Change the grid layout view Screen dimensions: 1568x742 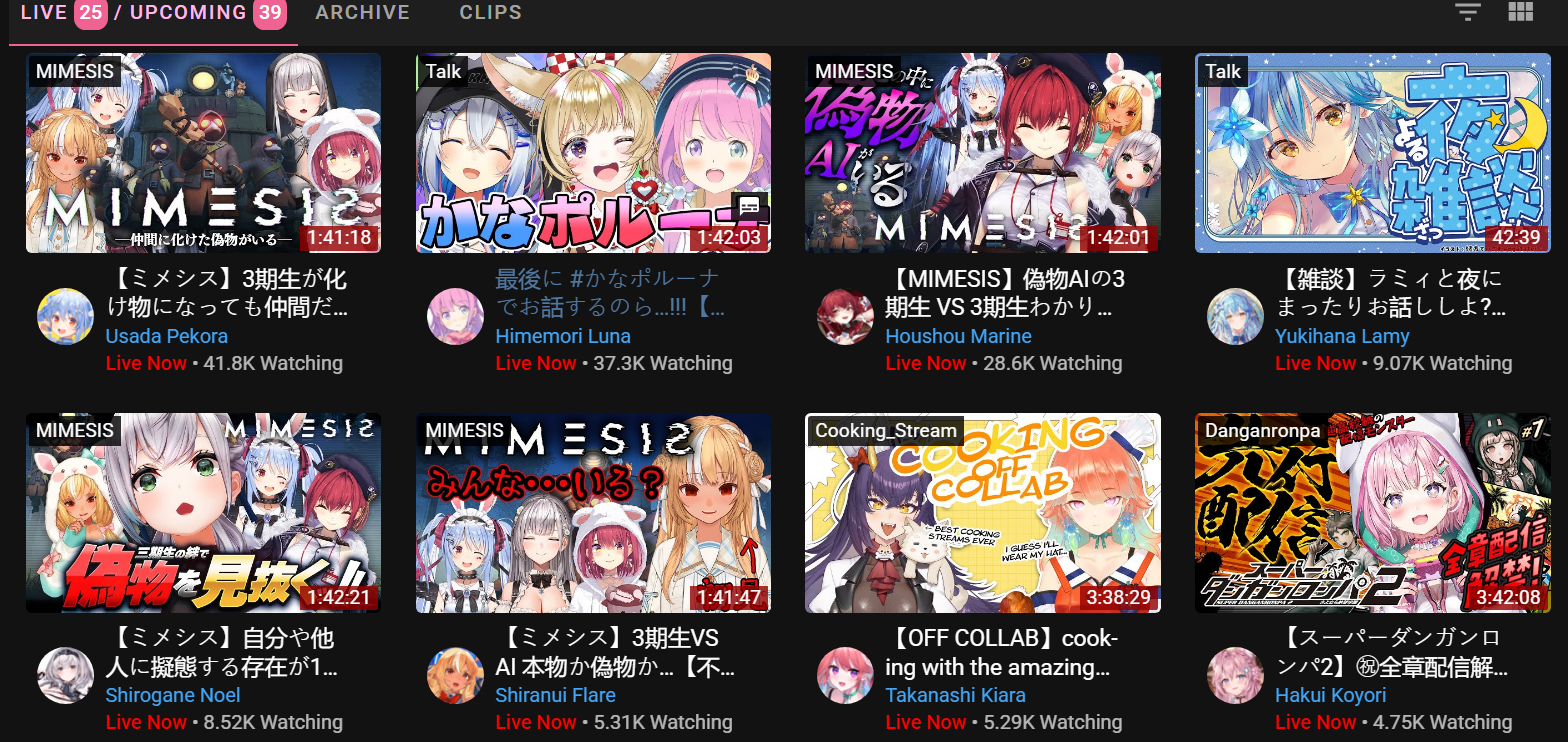[1520, 12]
